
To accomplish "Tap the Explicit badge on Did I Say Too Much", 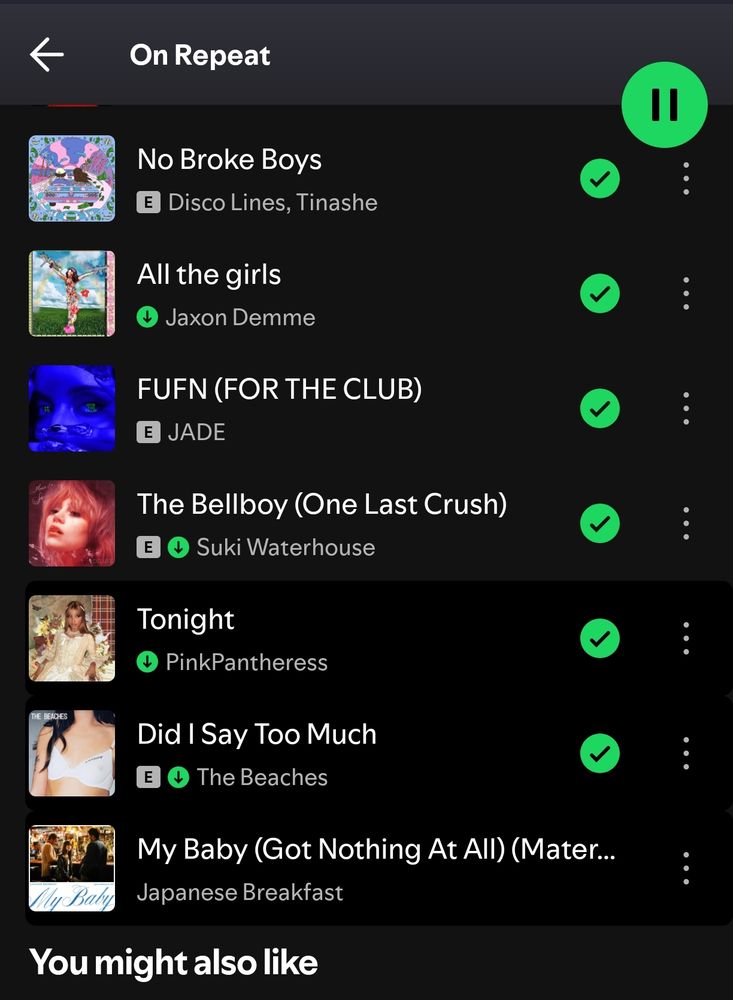I will (148, 777).
